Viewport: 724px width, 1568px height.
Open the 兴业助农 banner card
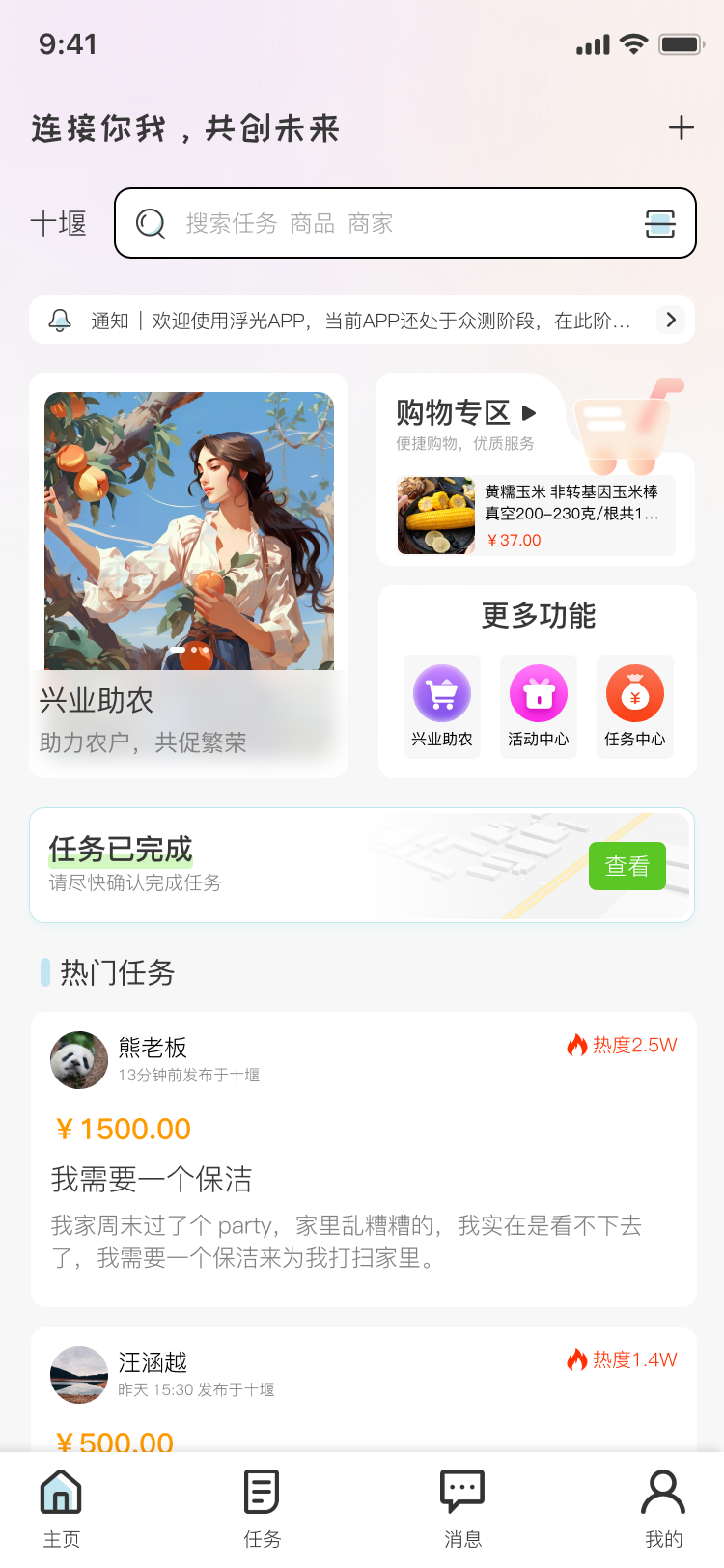[188, 574]
